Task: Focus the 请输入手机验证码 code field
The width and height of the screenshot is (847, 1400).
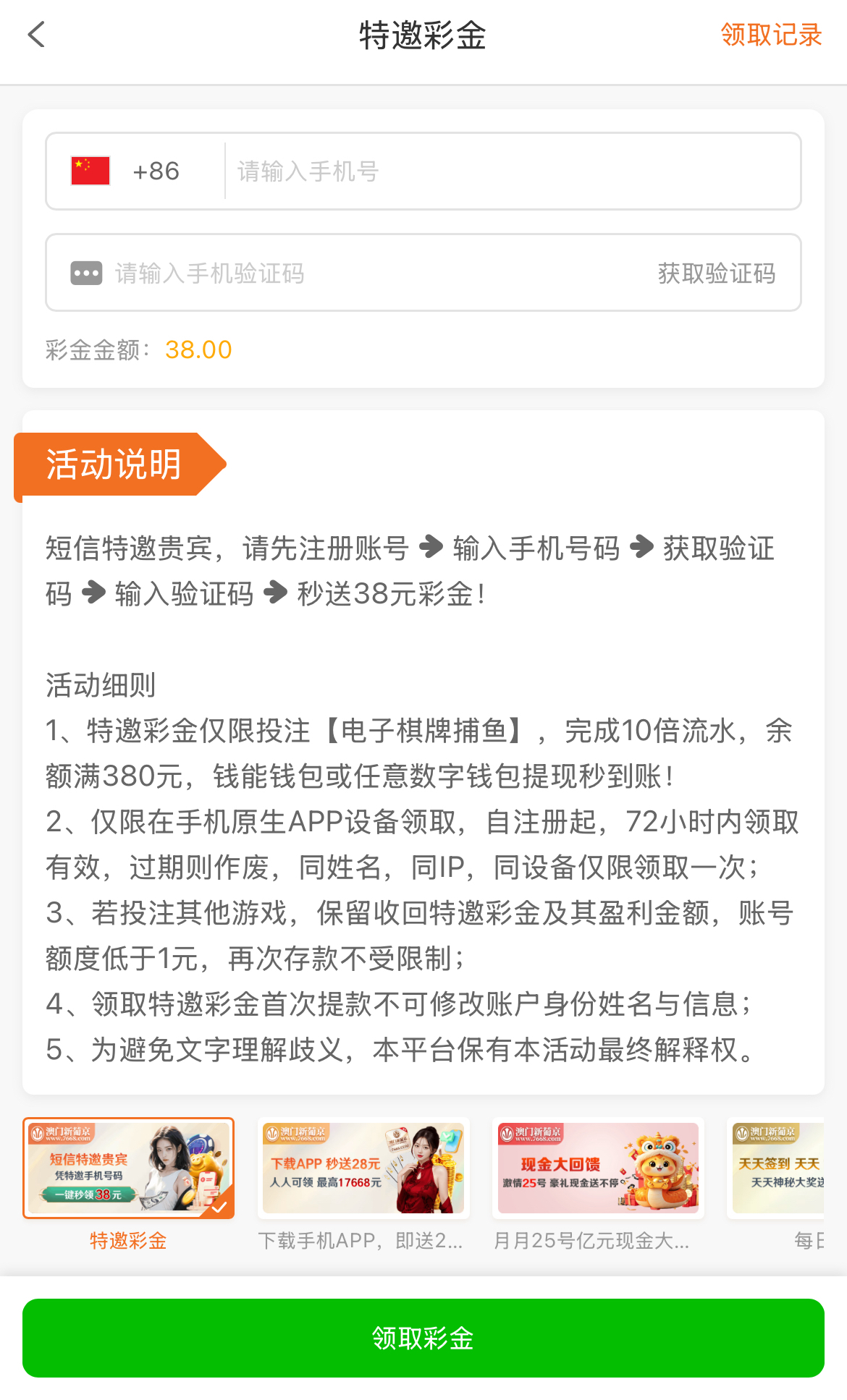Action: point(362,273)
